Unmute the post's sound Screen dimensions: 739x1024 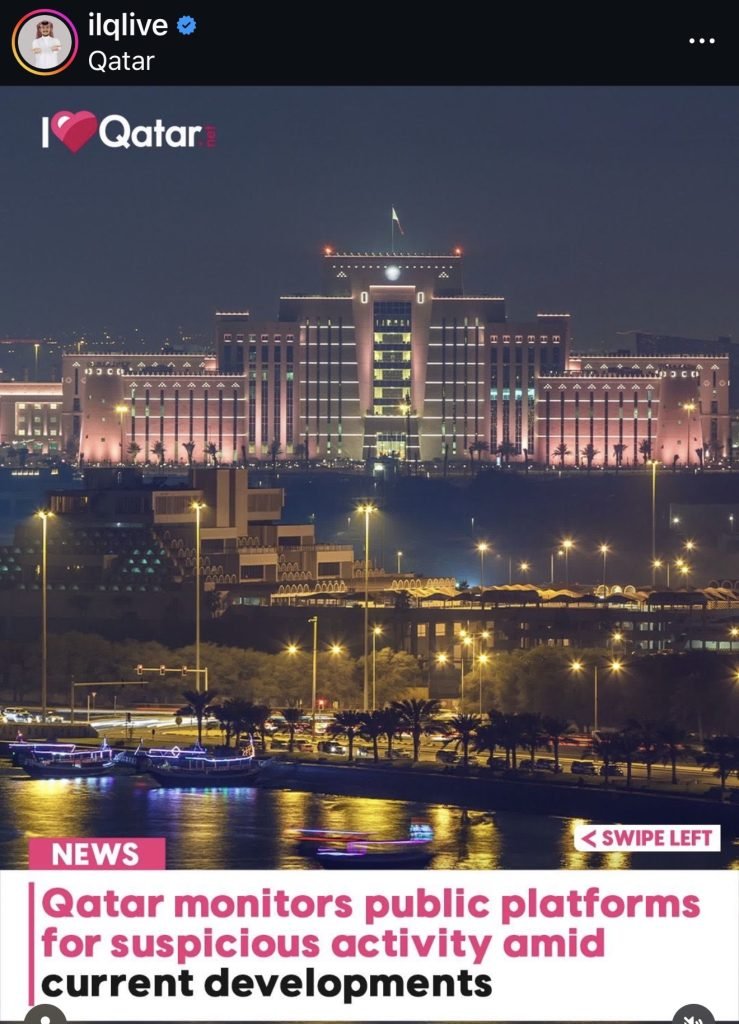pos(692,1016)
